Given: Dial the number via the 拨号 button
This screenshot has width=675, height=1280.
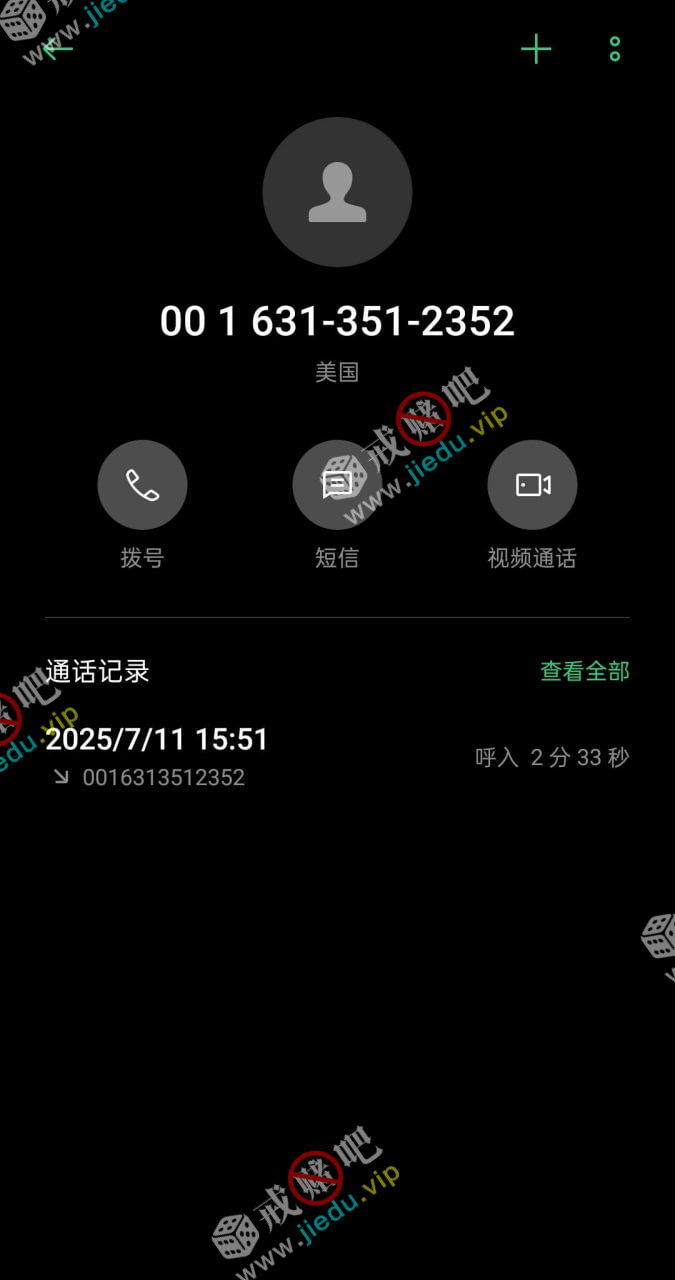Looking at the screenshot, I should (x=142, y=485).
